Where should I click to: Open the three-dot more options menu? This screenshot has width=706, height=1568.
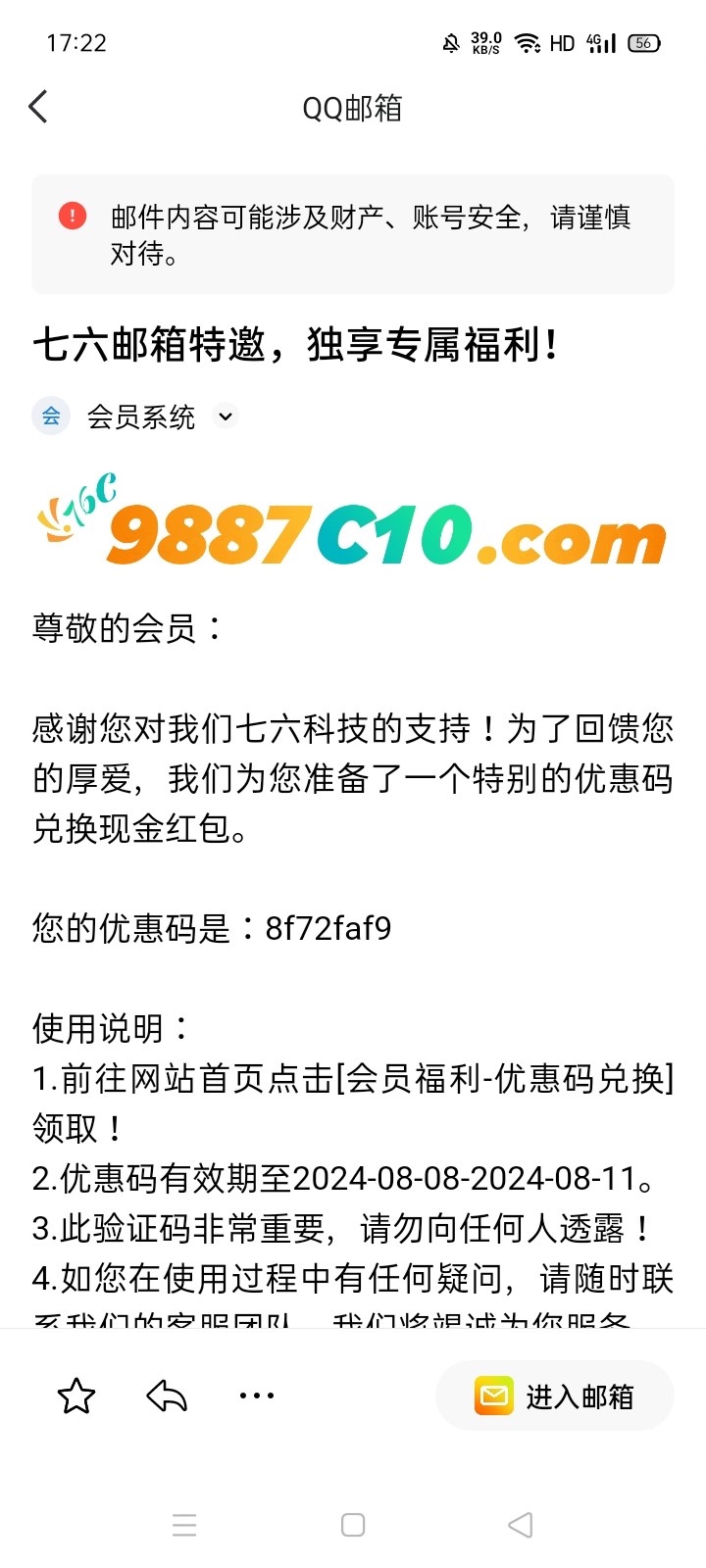point(257,1396)
